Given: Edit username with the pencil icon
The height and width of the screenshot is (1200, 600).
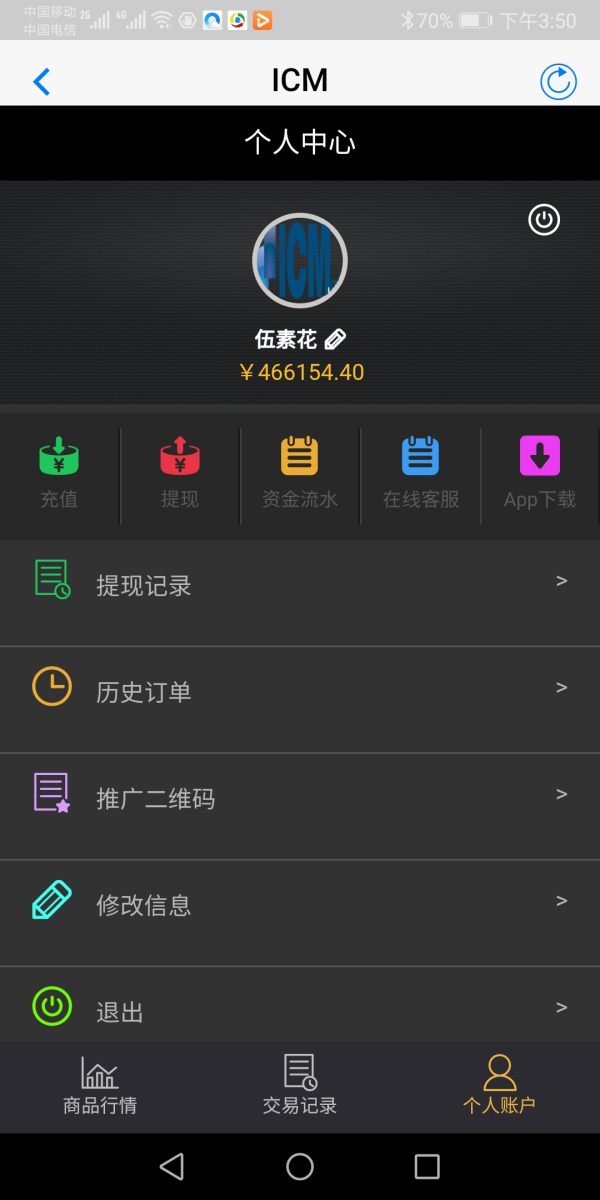Looking at the screenshot, I should pos(336,340).
